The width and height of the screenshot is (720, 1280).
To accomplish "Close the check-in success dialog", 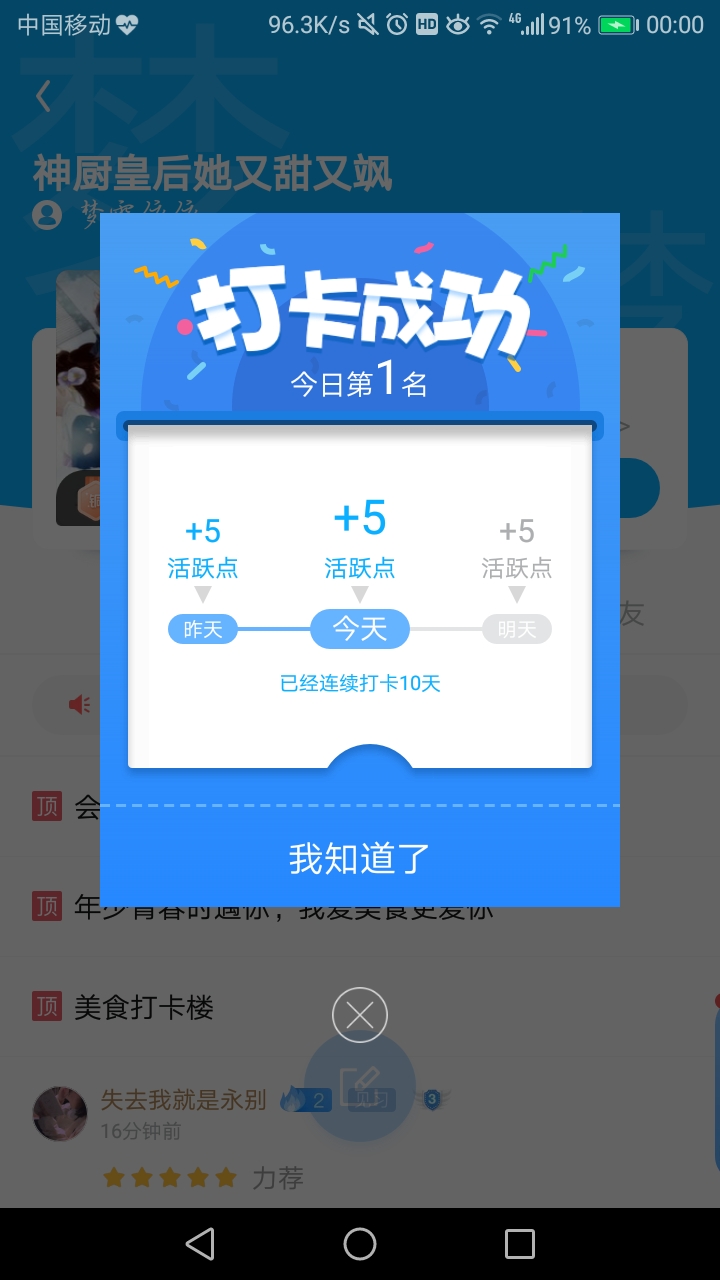I will 360,1016.
